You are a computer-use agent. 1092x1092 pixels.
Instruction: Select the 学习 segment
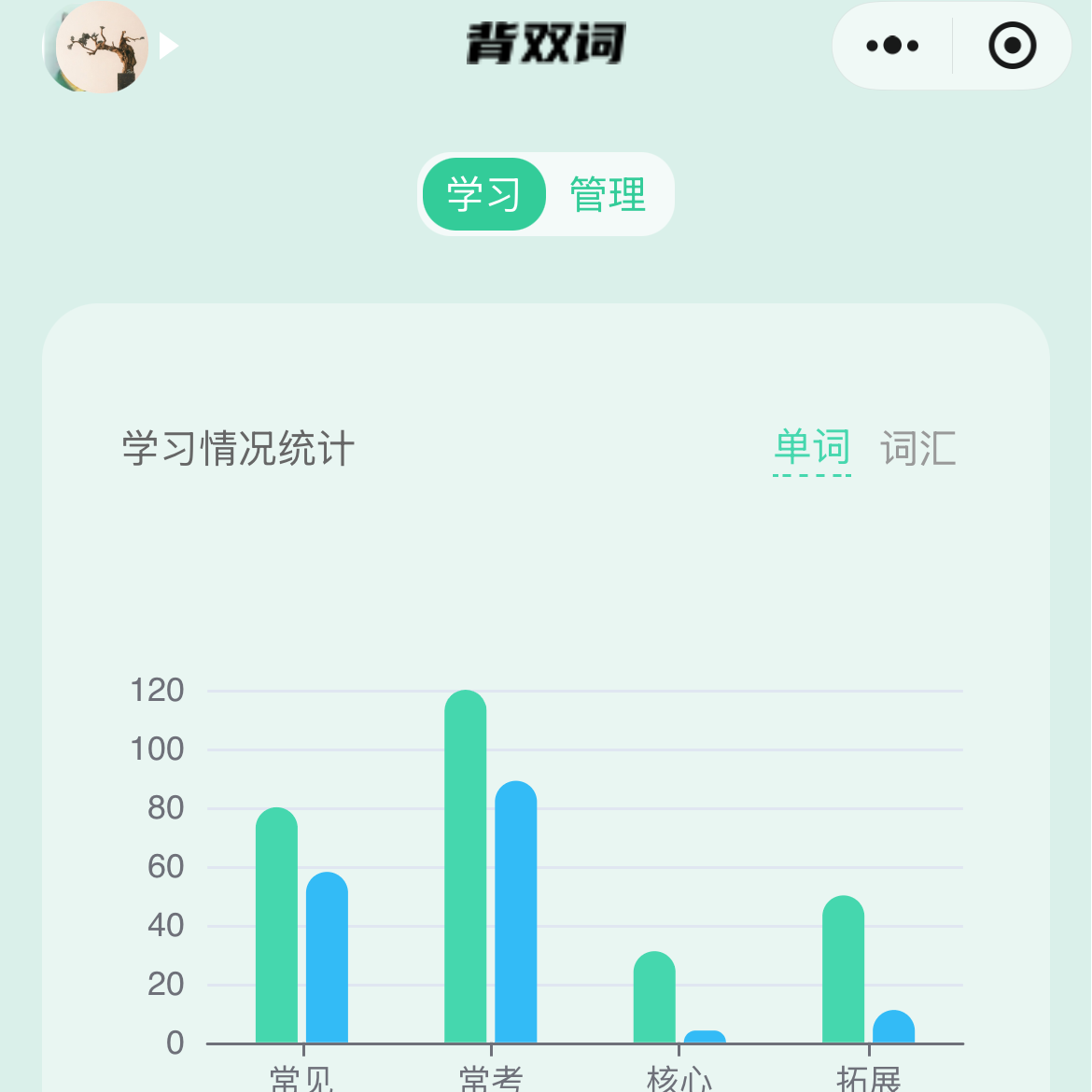(x=483, y=194)
